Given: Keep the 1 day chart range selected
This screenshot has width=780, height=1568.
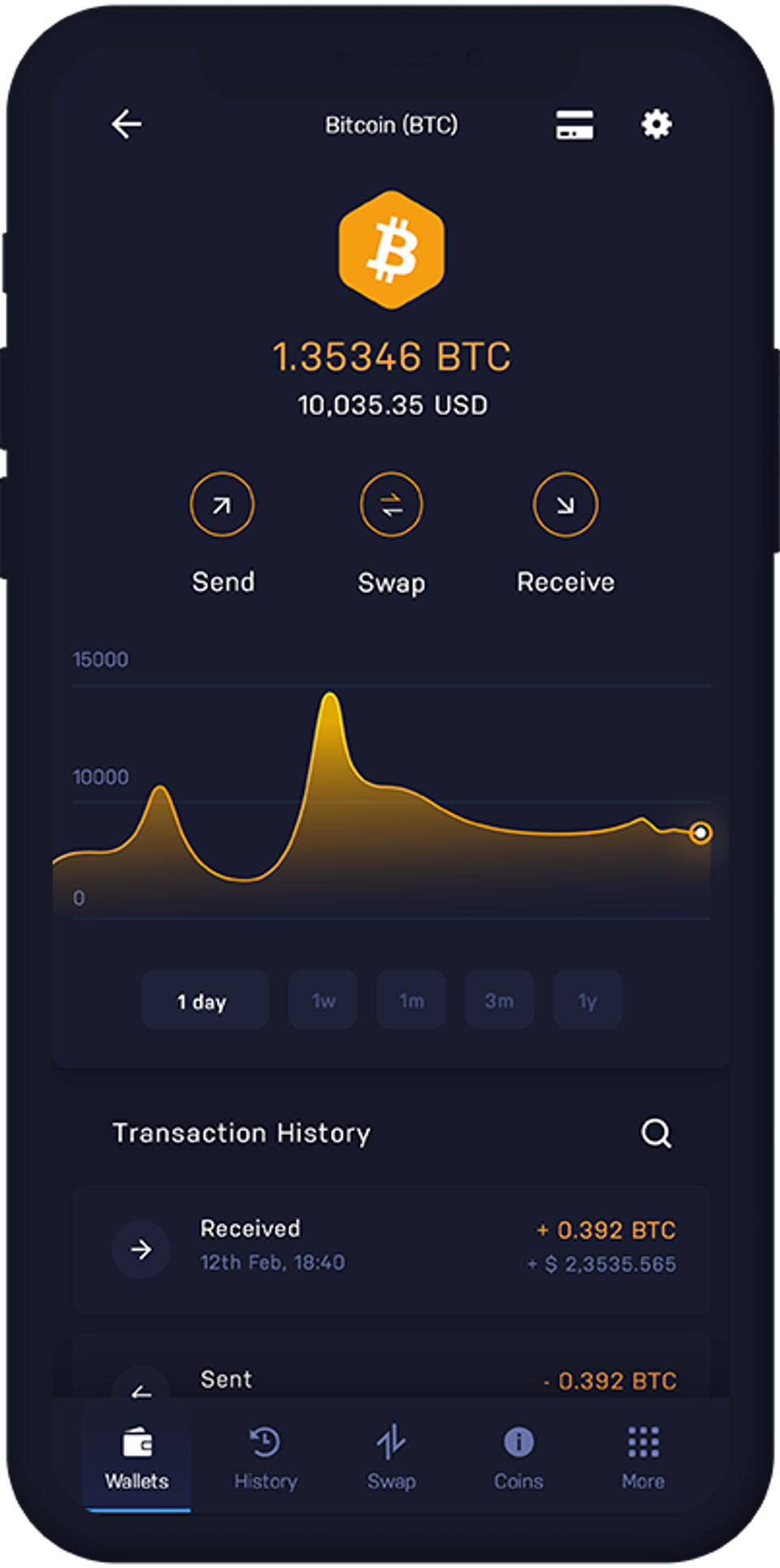Looking at the screenshot, I should pyautogui.click(x=204, y=1000).
